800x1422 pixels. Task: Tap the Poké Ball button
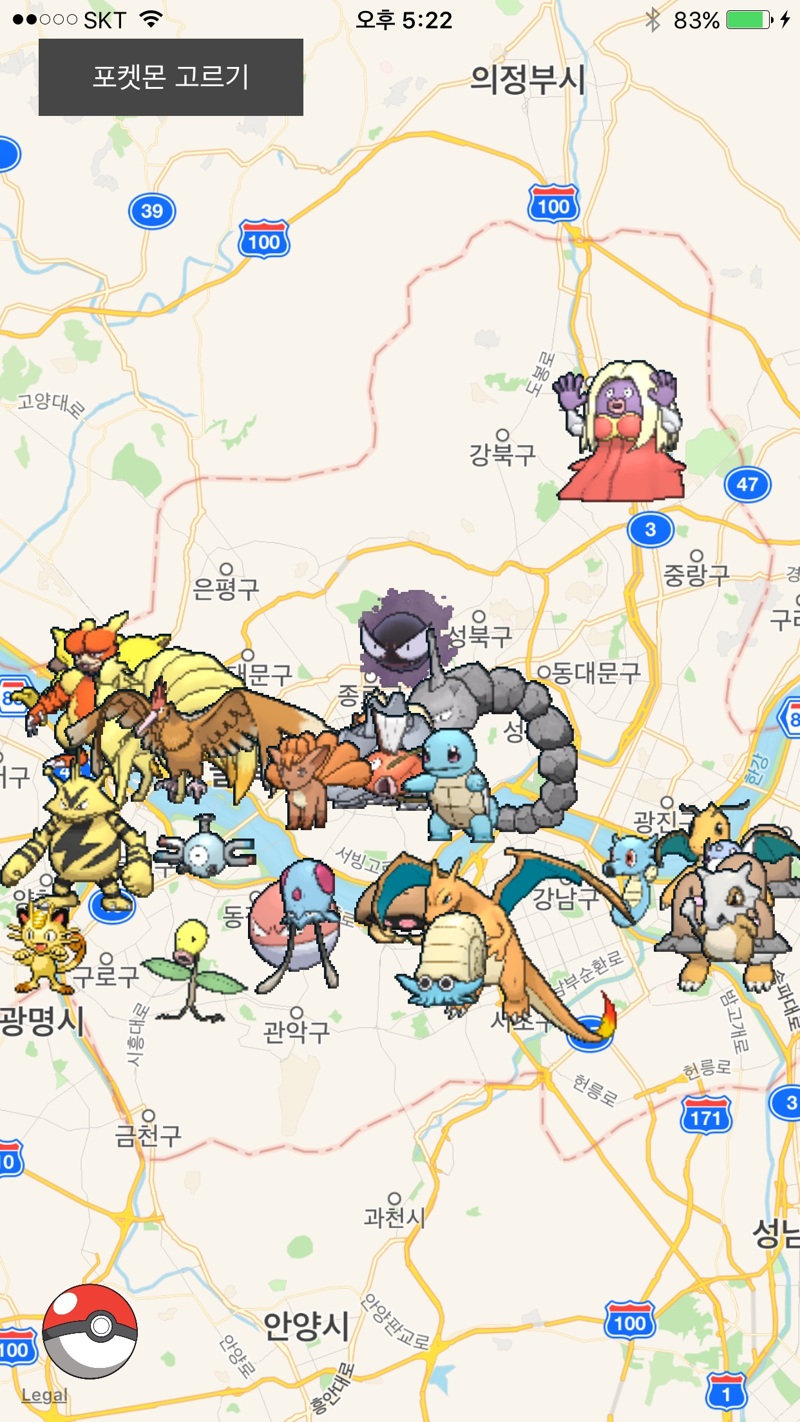coord(90,1331)
